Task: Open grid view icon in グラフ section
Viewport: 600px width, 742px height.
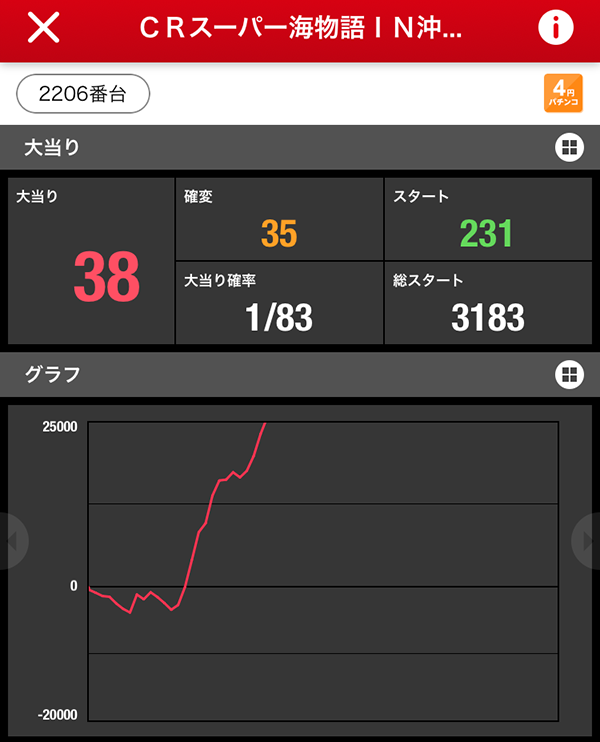Action: coord(568,375)
